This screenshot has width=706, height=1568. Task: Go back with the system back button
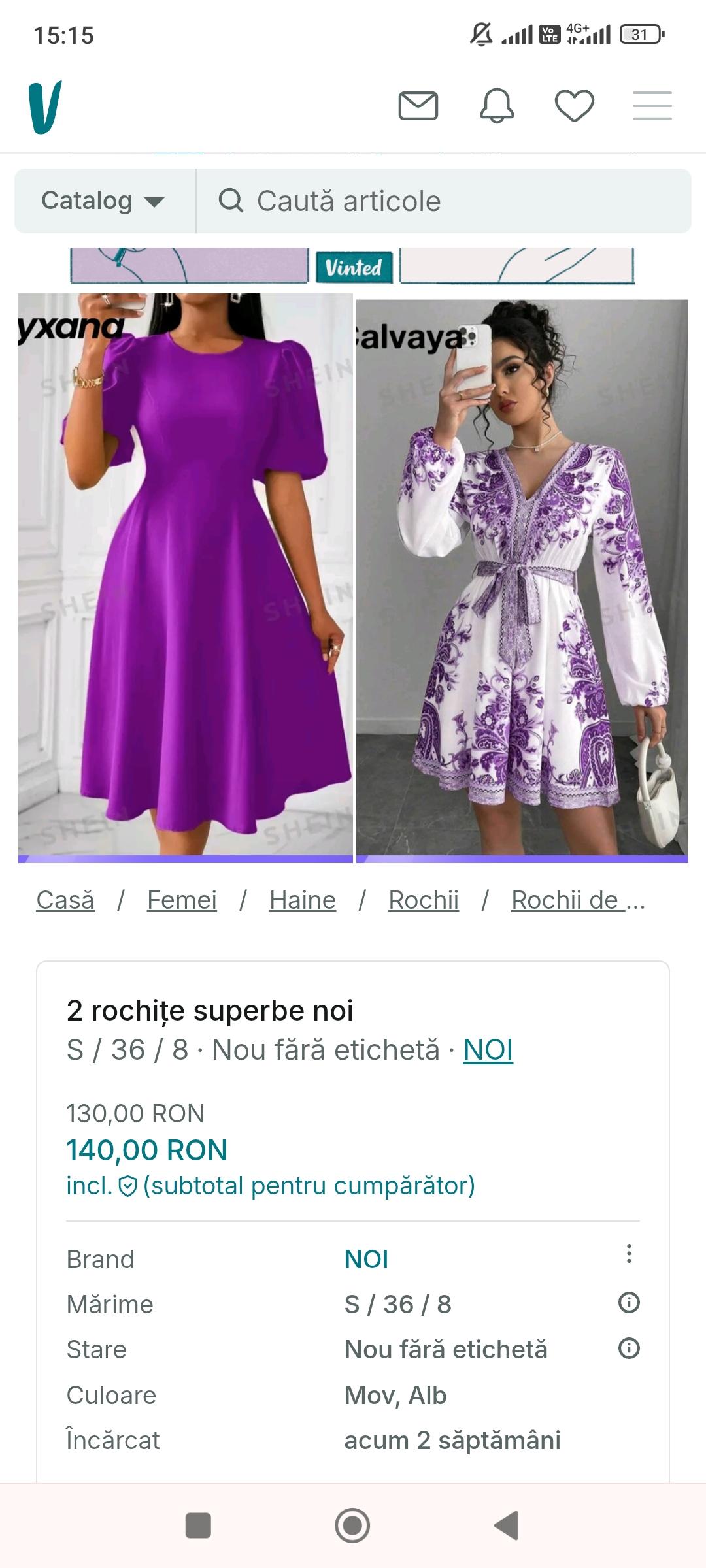[507, 1526]
